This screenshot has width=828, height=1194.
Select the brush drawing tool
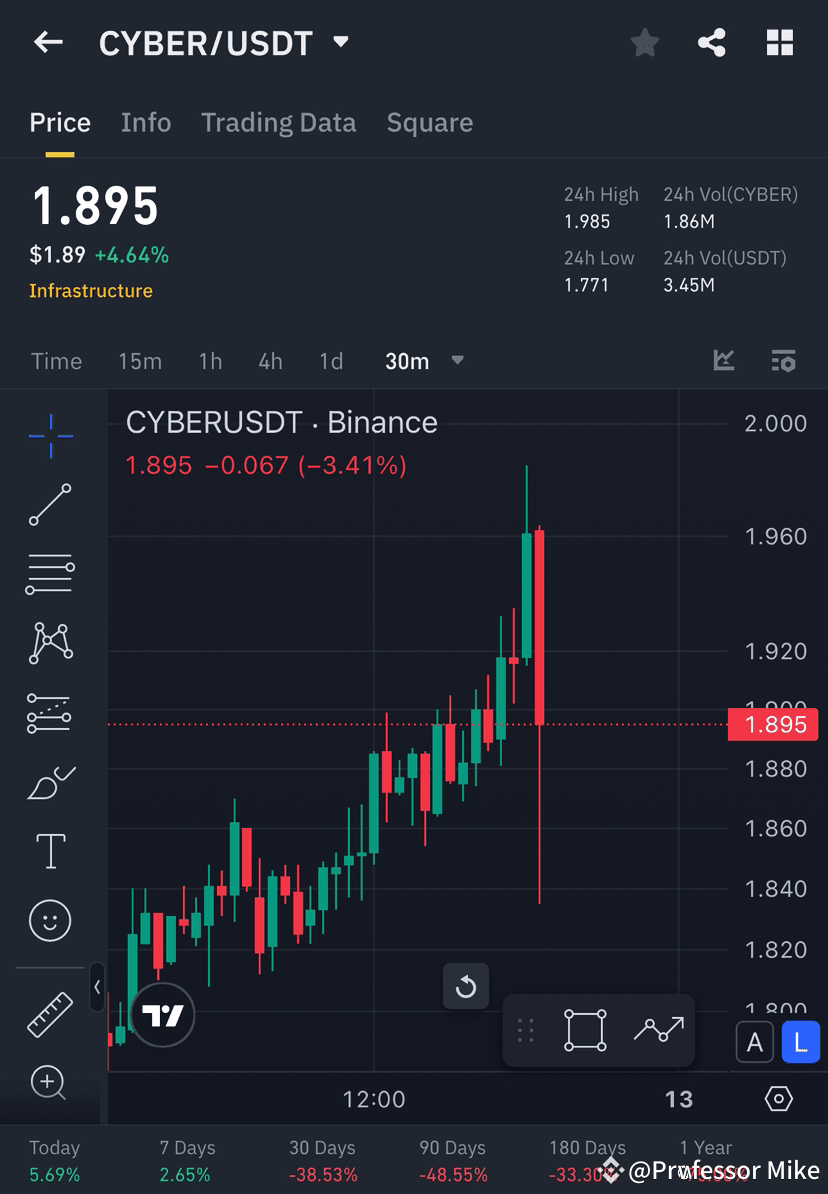click(49, 783)
